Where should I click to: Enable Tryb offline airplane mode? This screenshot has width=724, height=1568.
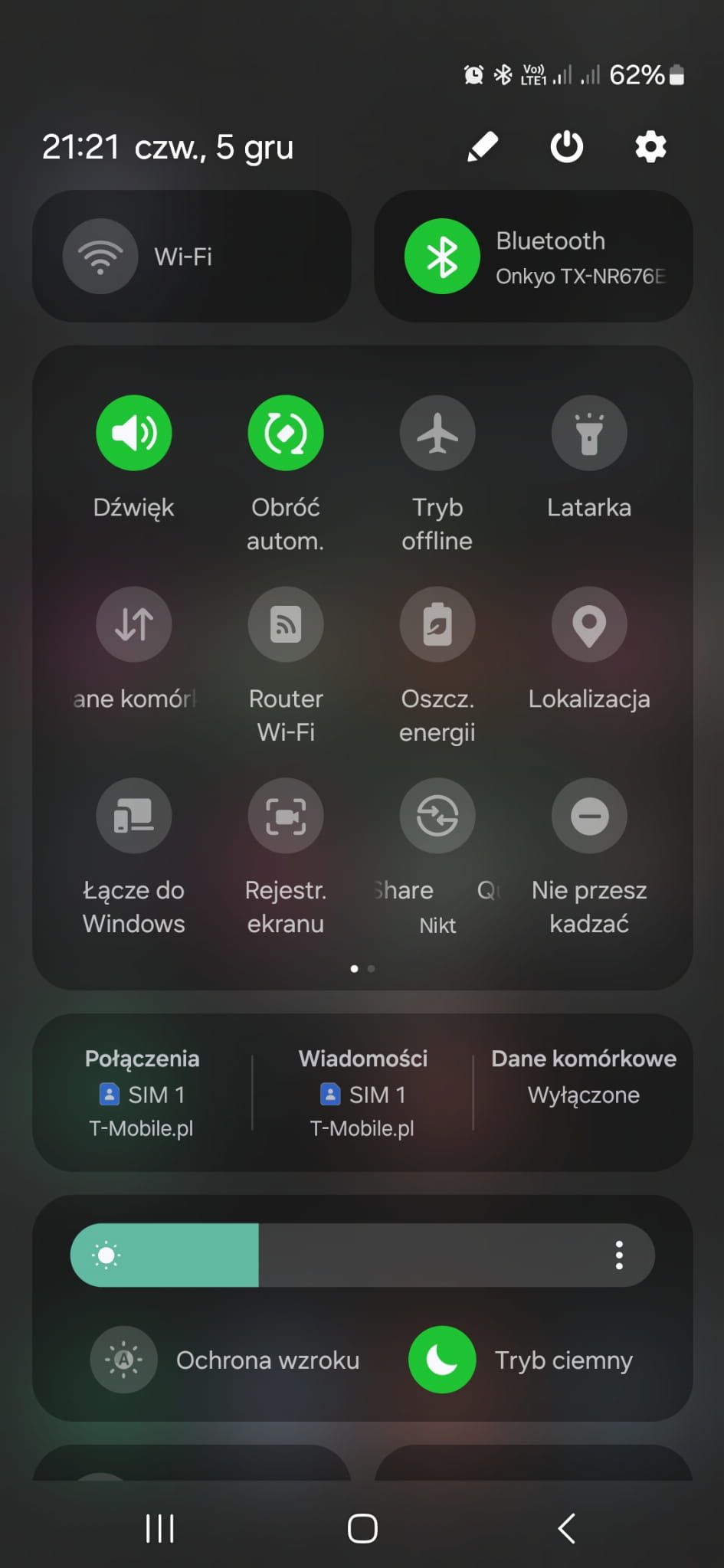click(x=437, y=433)
